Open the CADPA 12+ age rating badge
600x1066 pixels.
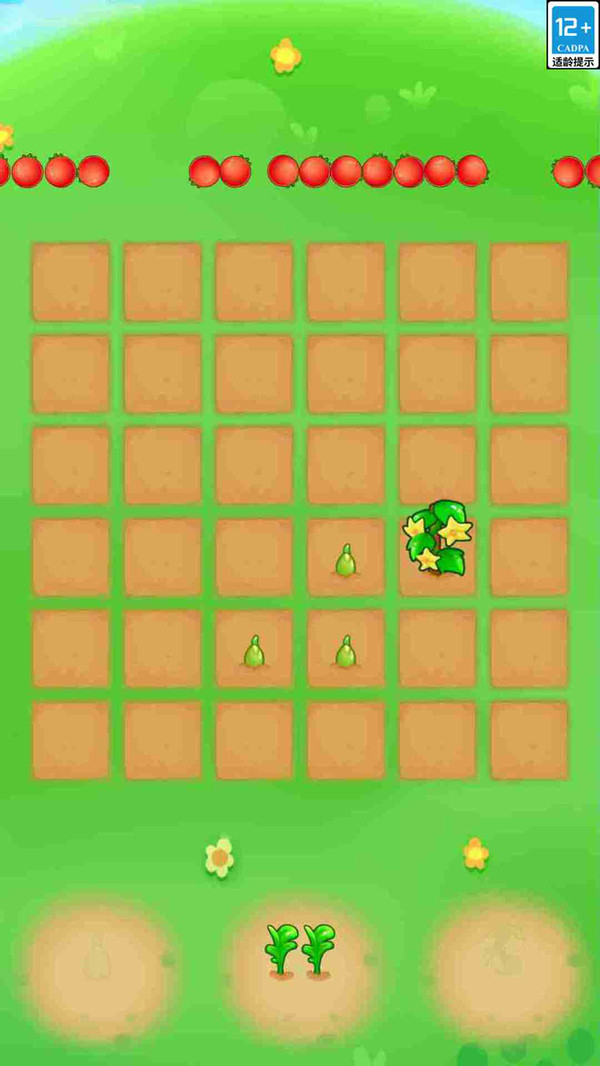click(573, 34)
